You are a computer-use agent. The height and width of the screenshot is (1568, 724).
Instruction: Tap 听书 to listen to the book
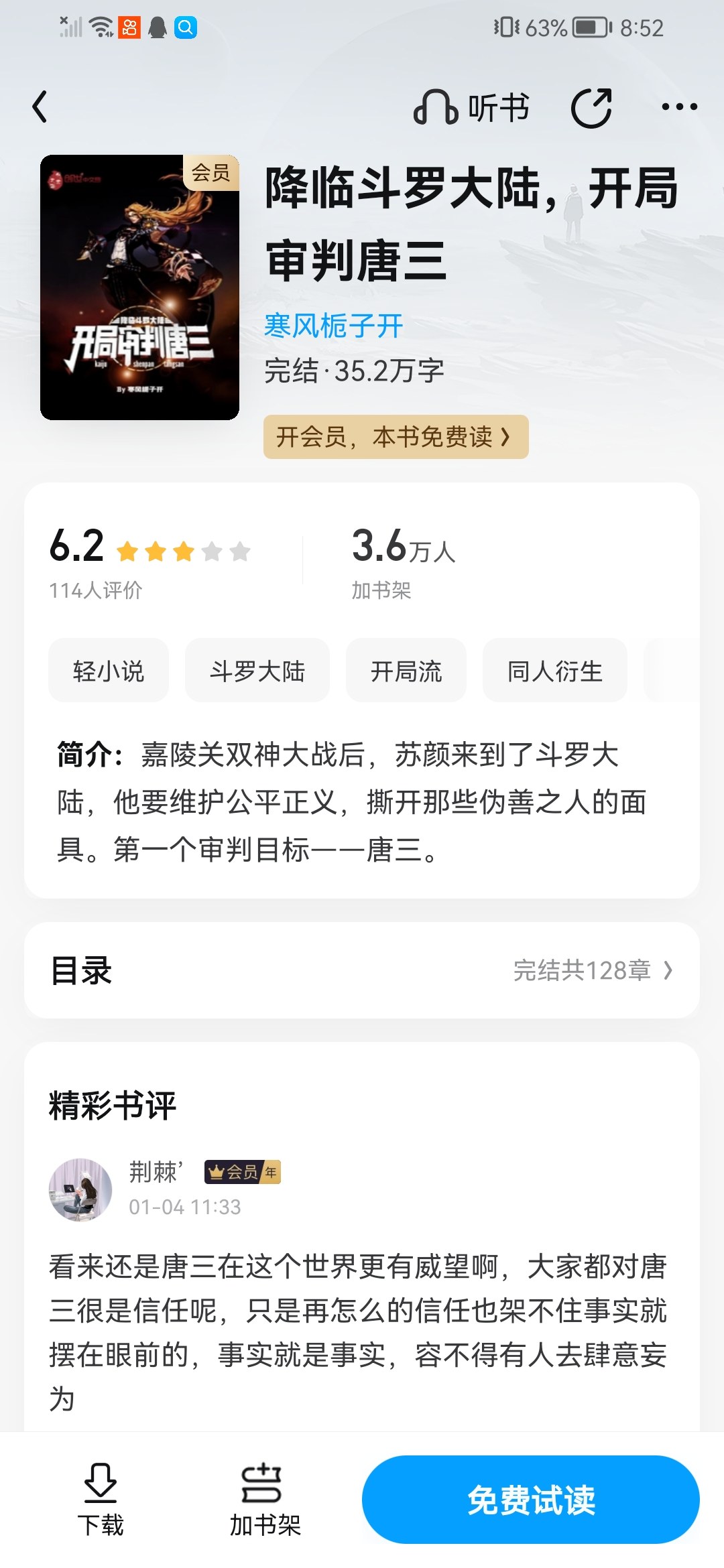472,108
